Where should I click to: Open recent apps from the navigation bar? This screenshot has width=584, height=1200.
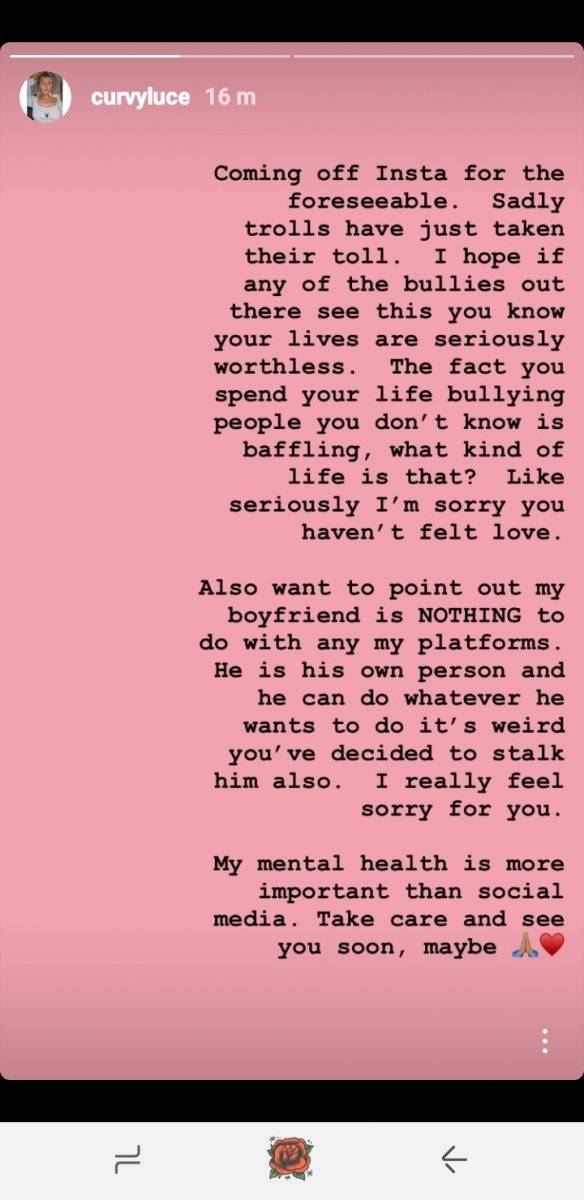tap(128, 1158)
